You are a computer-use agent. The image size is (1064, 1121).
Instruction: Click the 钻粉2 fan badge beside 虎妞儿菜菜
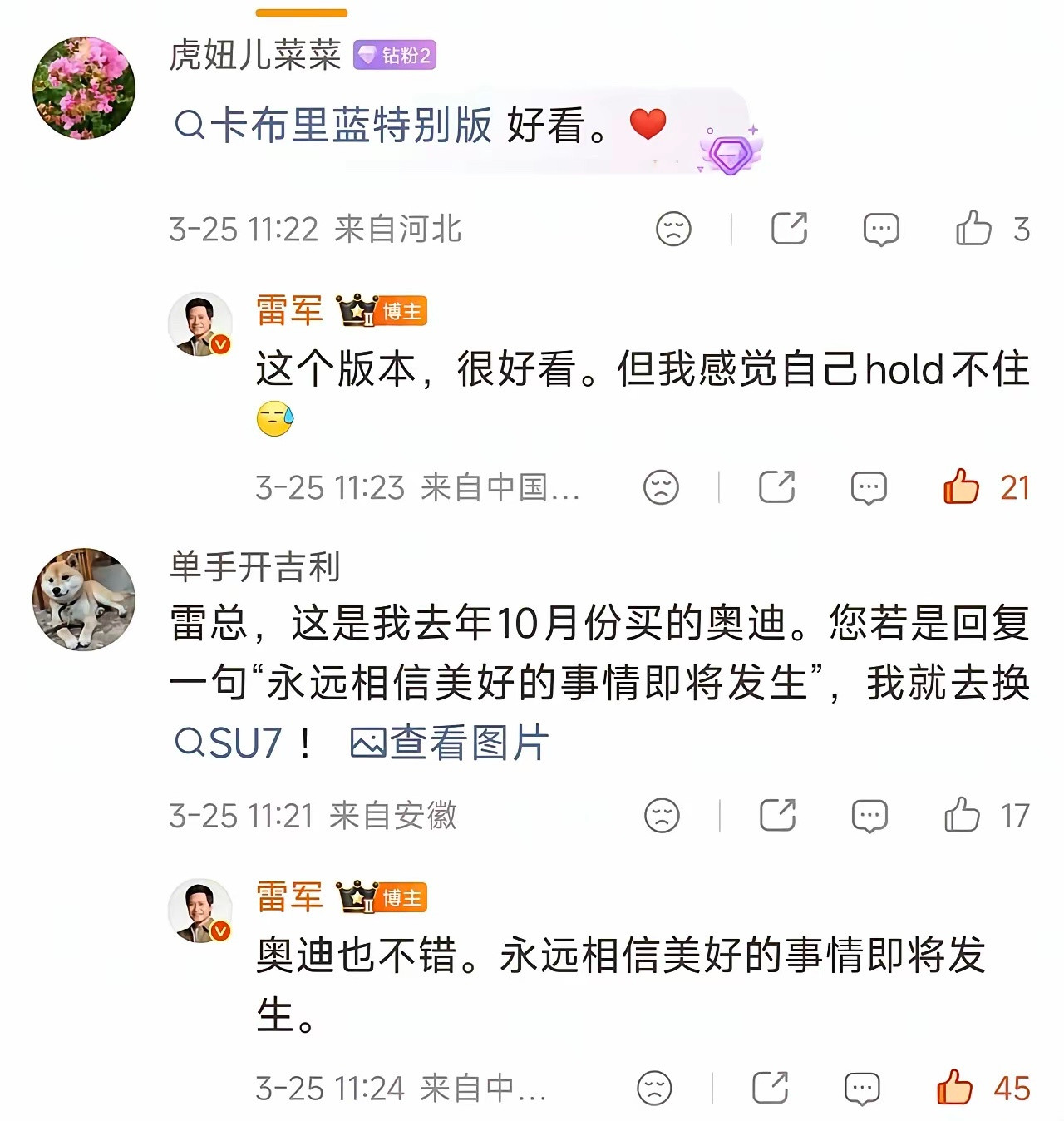coord(397,54)
